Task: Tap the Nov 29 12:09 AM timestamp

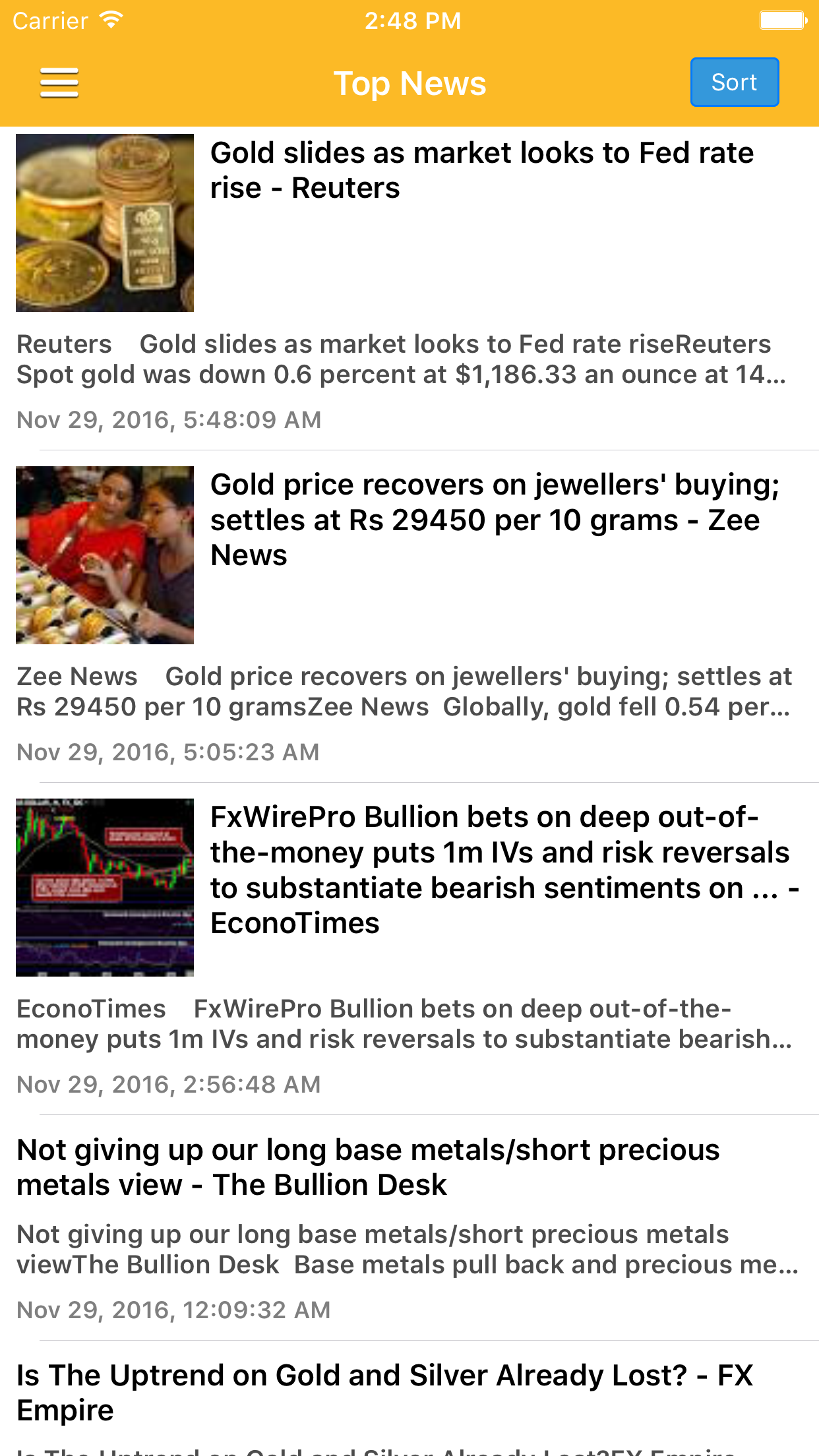Action: tap(173, 1309)
